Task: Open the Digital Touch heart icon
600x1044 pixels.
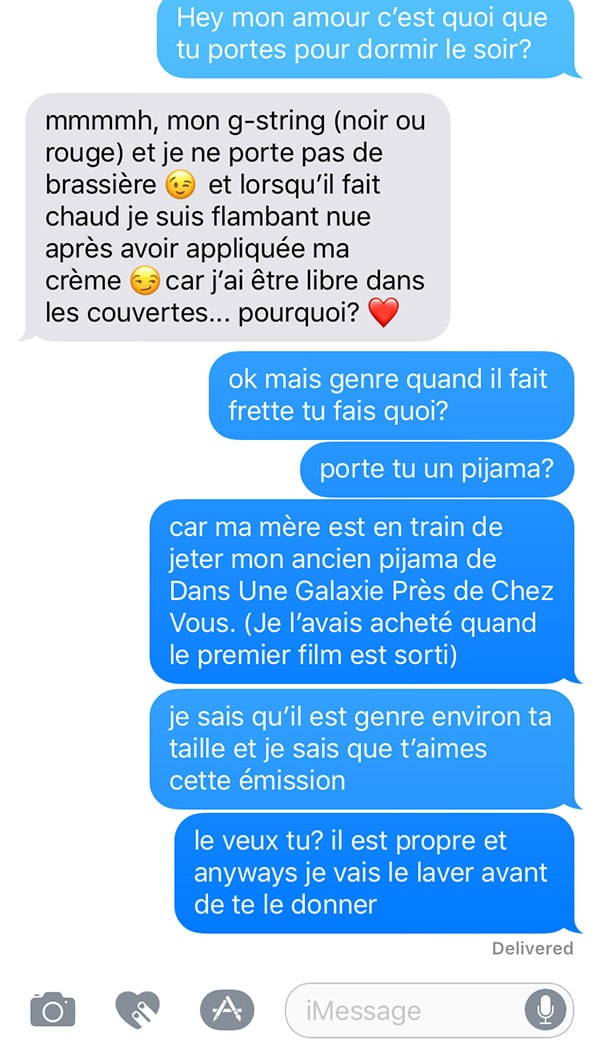Action: [137, 1010]
